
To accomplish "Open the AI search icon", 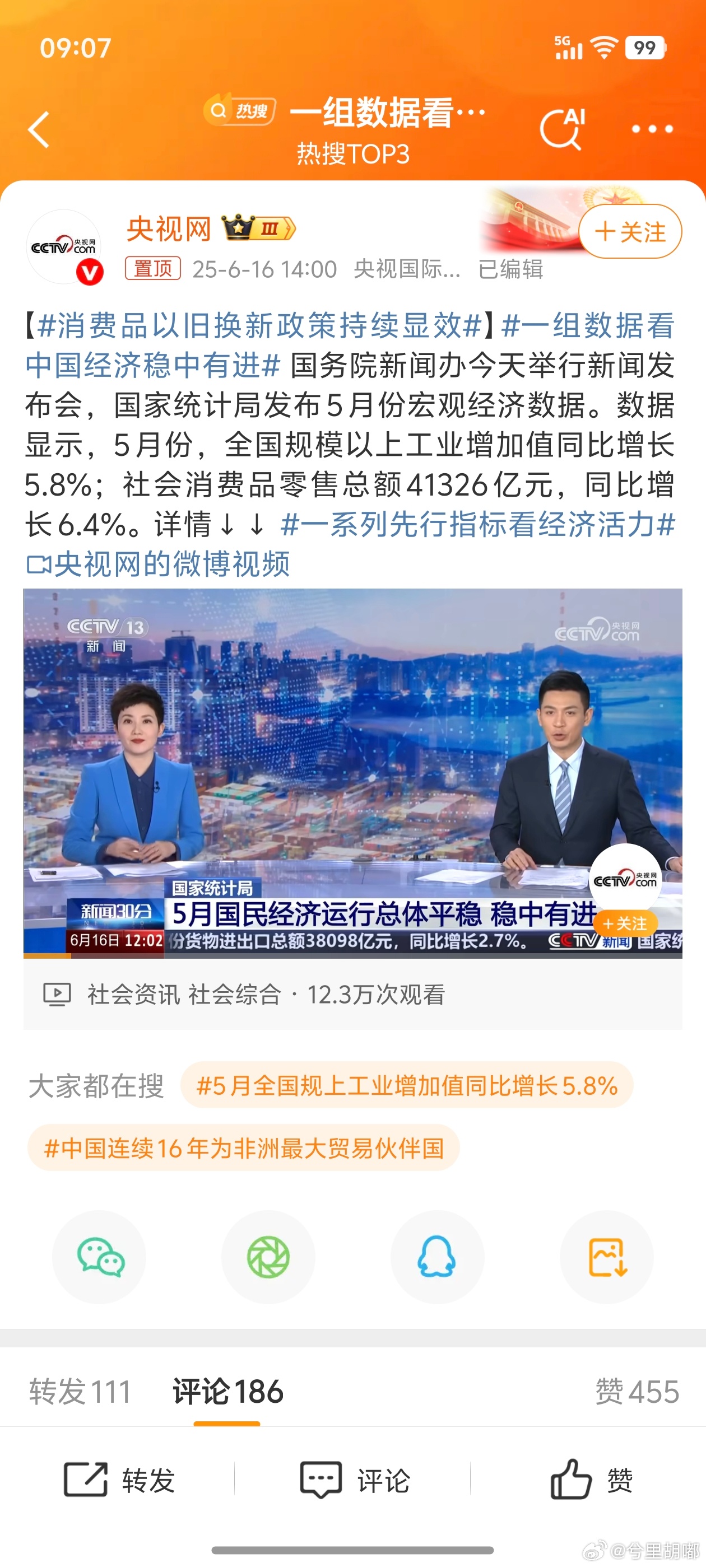I will point(562,128).
